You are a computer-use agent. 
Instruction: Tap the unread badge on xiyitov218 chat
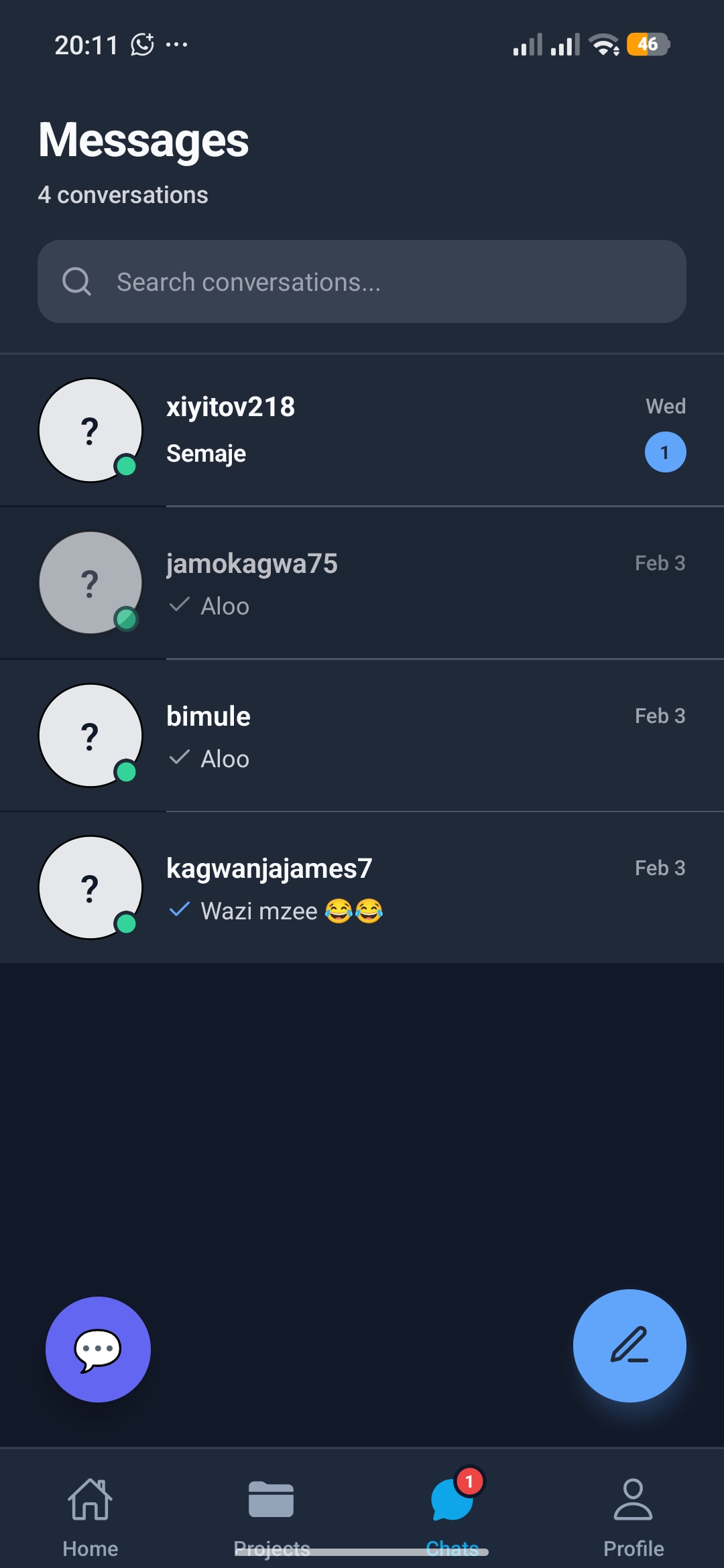click(x=664, y=452)
